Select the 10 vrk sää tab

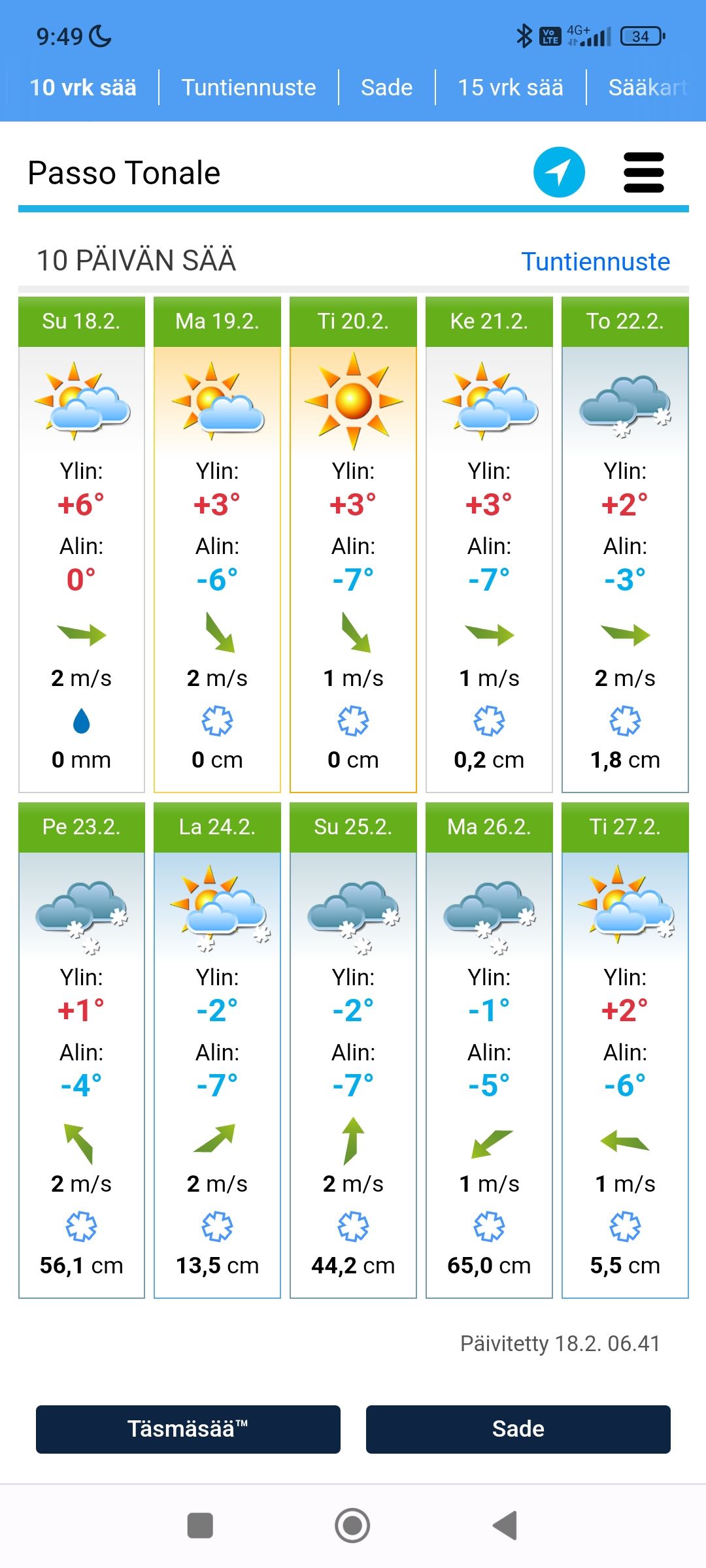coord(83,88)
